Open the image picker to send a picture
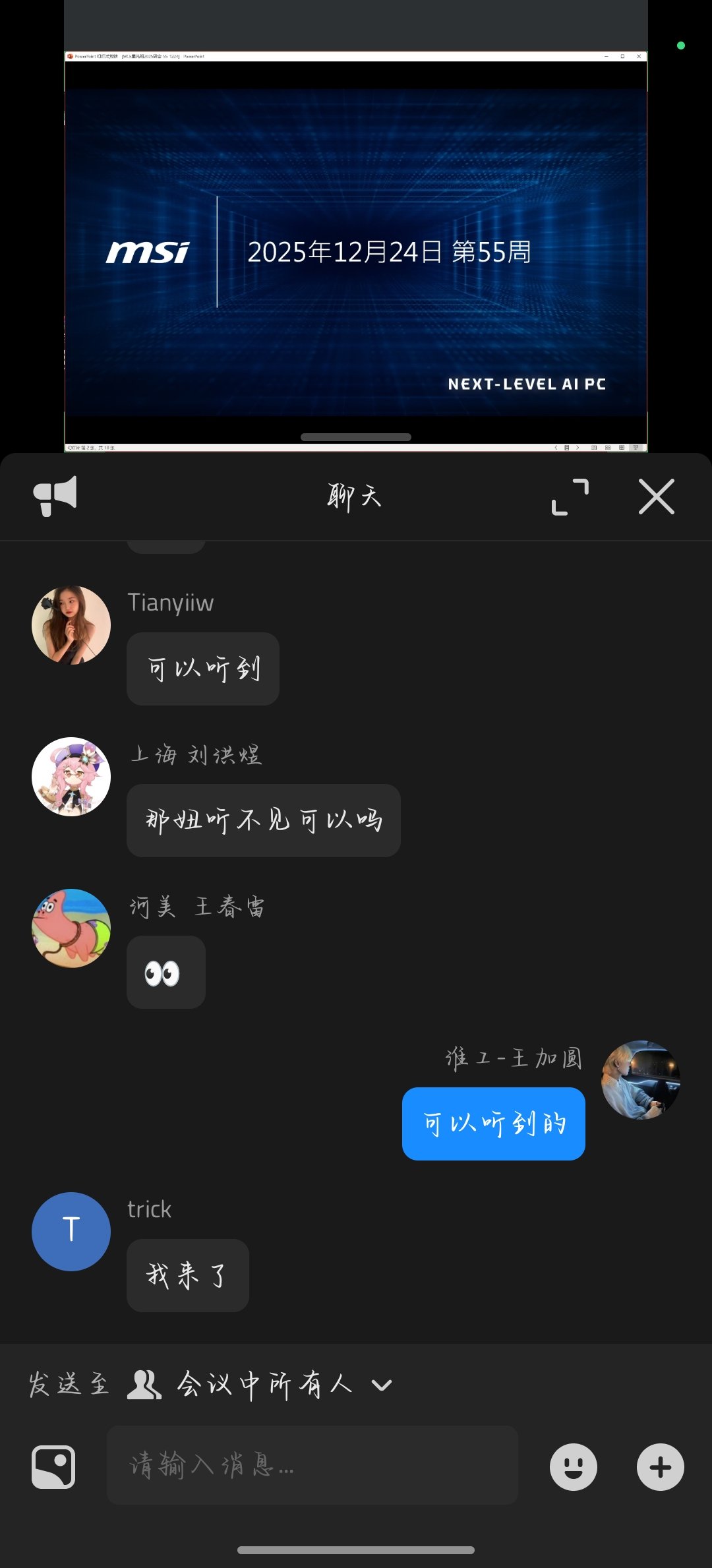This screenshot has width=712, height=1568. point(52,1467)
